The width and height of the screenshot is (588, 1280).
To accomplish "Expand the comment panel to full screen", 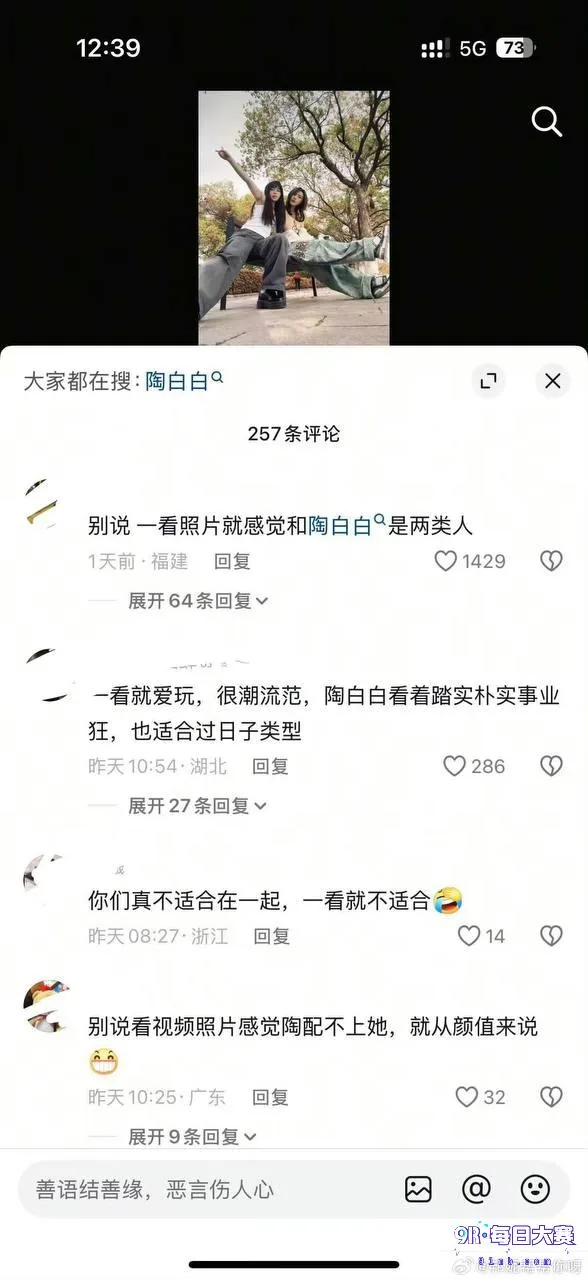I will [x=488, y=381].
